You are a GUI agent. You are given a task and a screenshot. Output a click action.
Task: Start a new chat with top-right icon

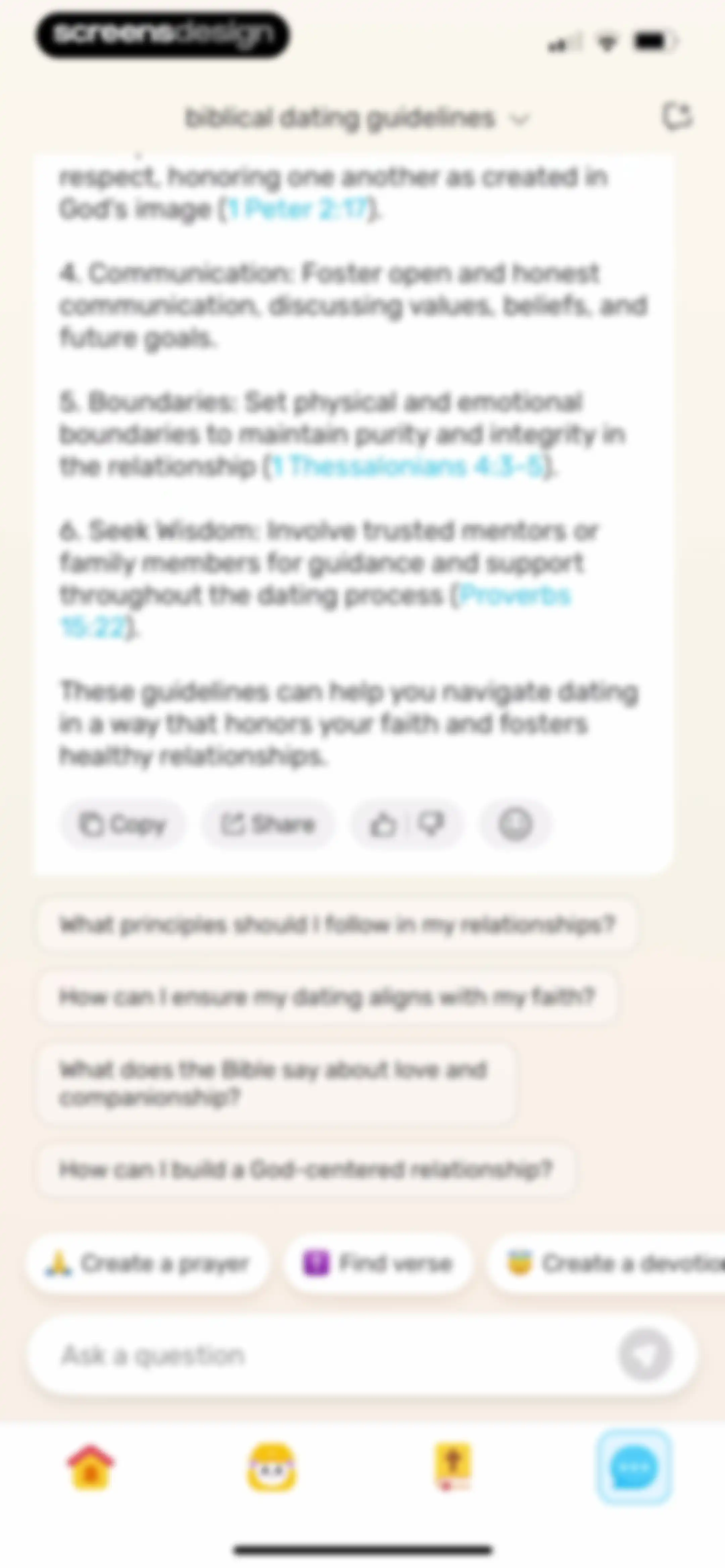pos(677,116)
